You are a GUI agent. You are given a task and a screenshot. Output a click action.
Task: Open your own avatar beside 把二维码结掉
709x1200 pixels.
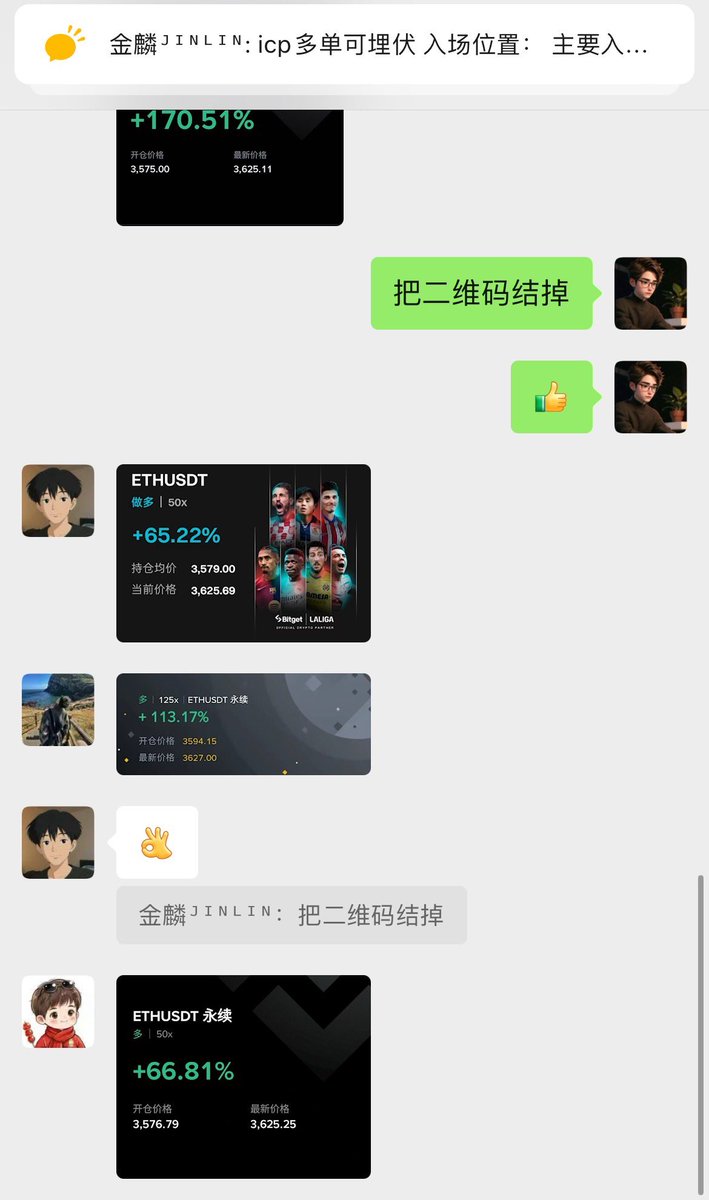[x=650, y=293]
